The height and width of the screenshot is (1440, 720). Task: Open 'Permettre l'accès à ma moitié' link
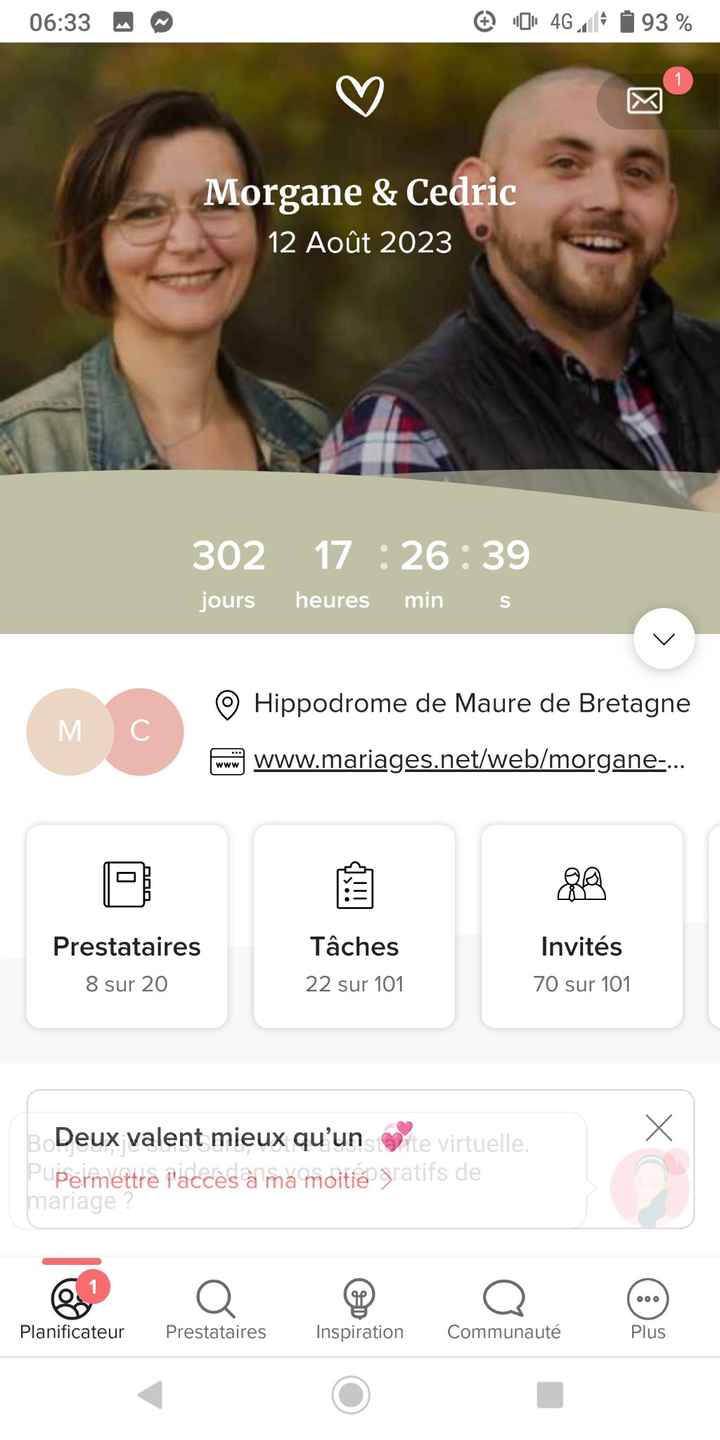(x=218, y=1180)
